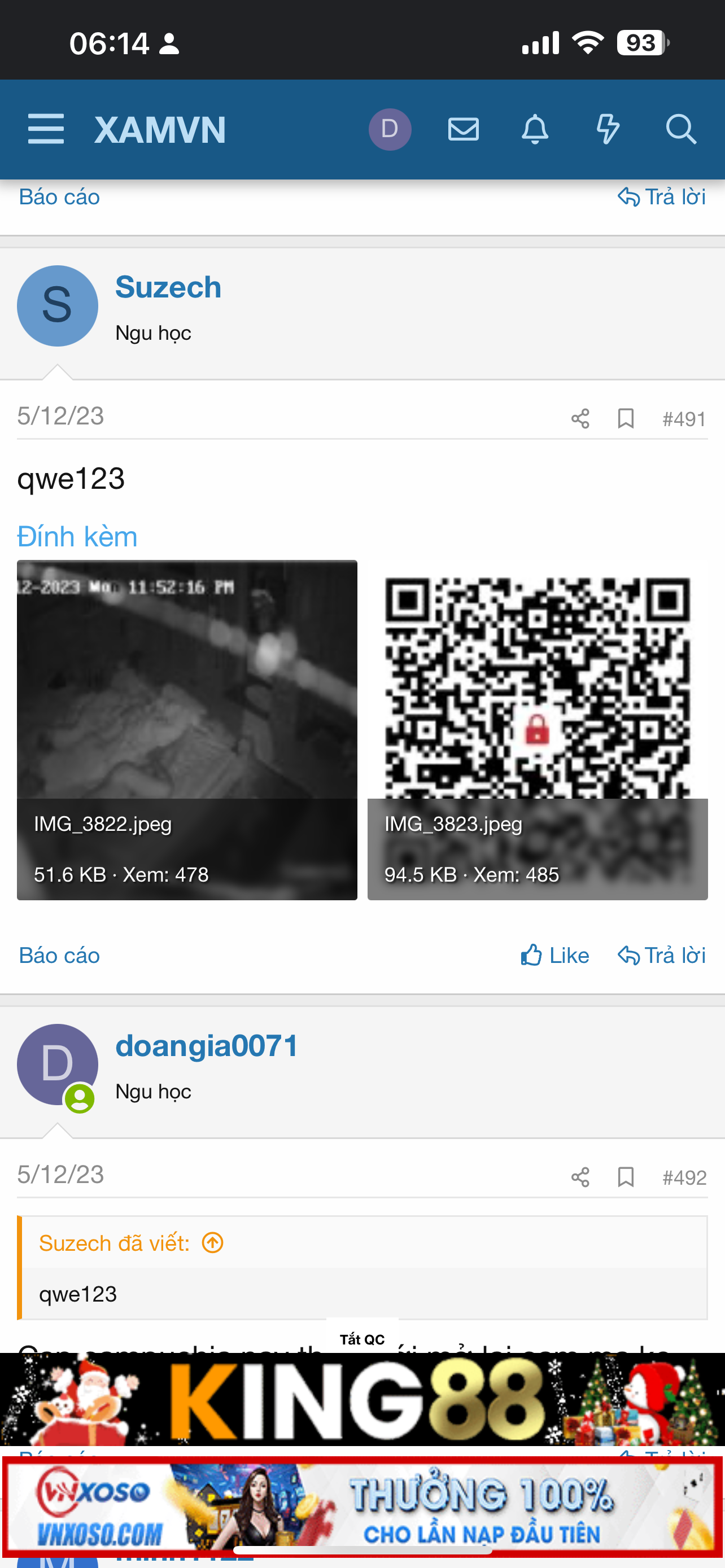This screenshot has width=725, height=1568.
Task: Bookmark post #492
Action: click(625, 1177)
